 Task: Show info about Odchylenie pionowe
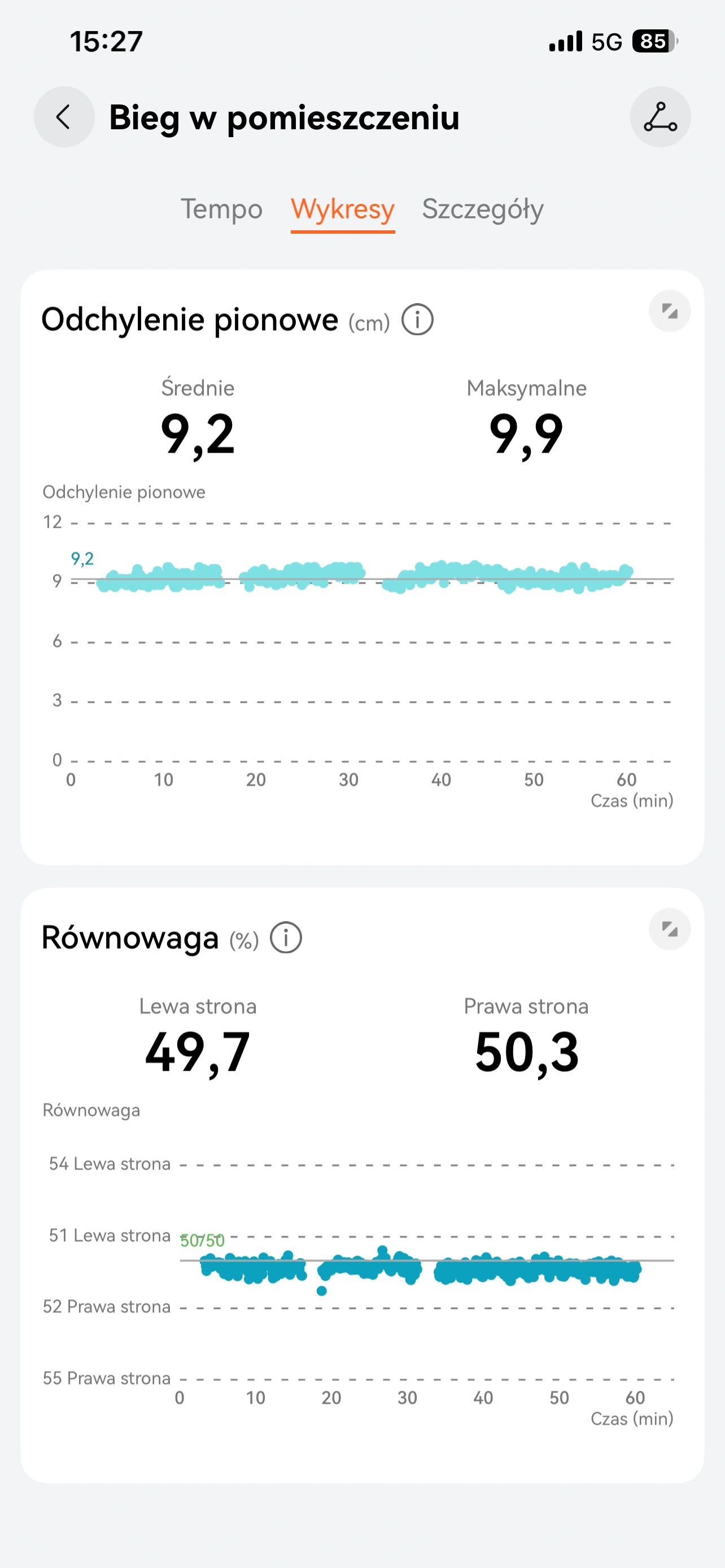click(418, 319)
